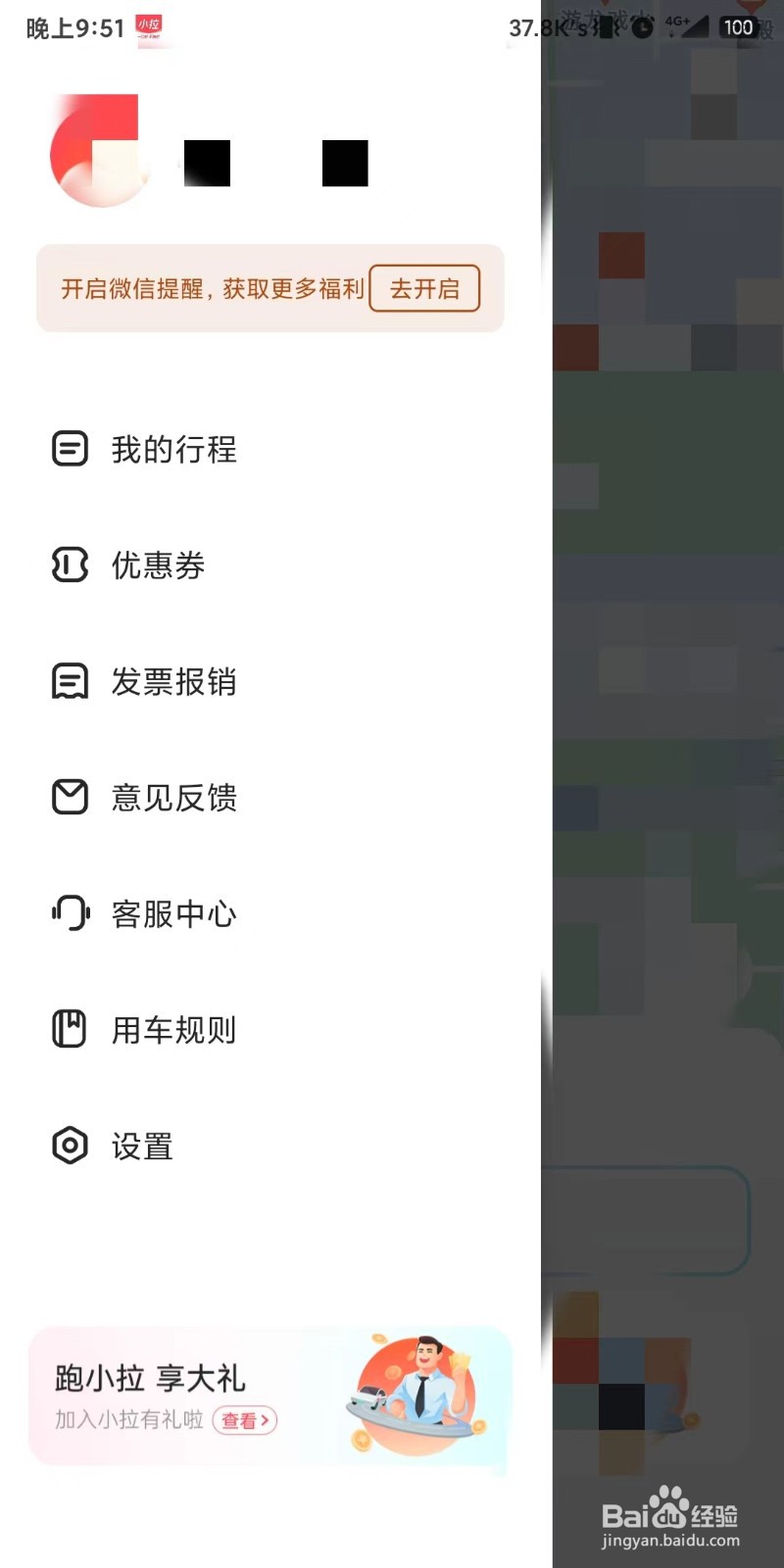Open customer service via the headset icon
This screenshot has width=784, height=1568.
pyautogui.click(x=69, y=912)
